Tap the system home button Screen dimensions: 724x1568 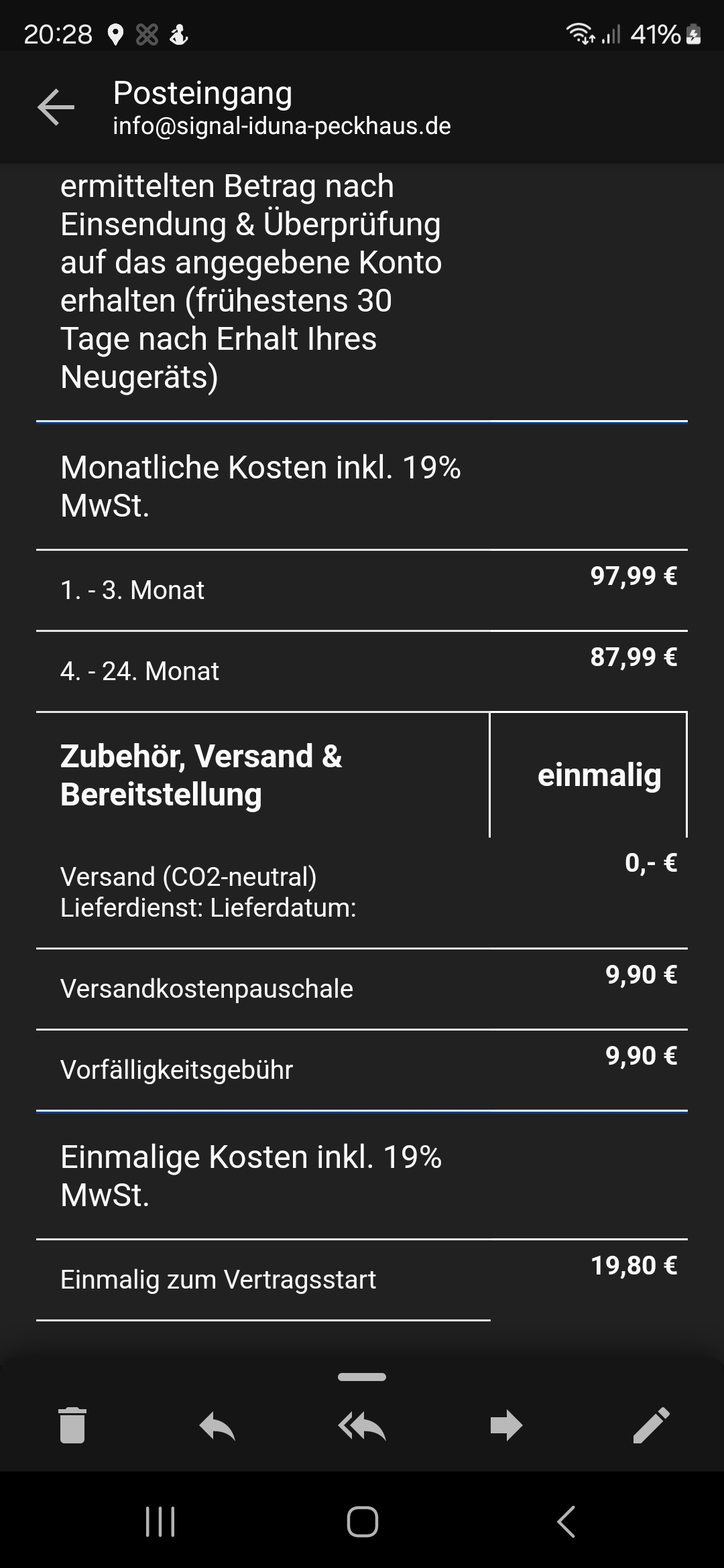[x=362, y=1521]
